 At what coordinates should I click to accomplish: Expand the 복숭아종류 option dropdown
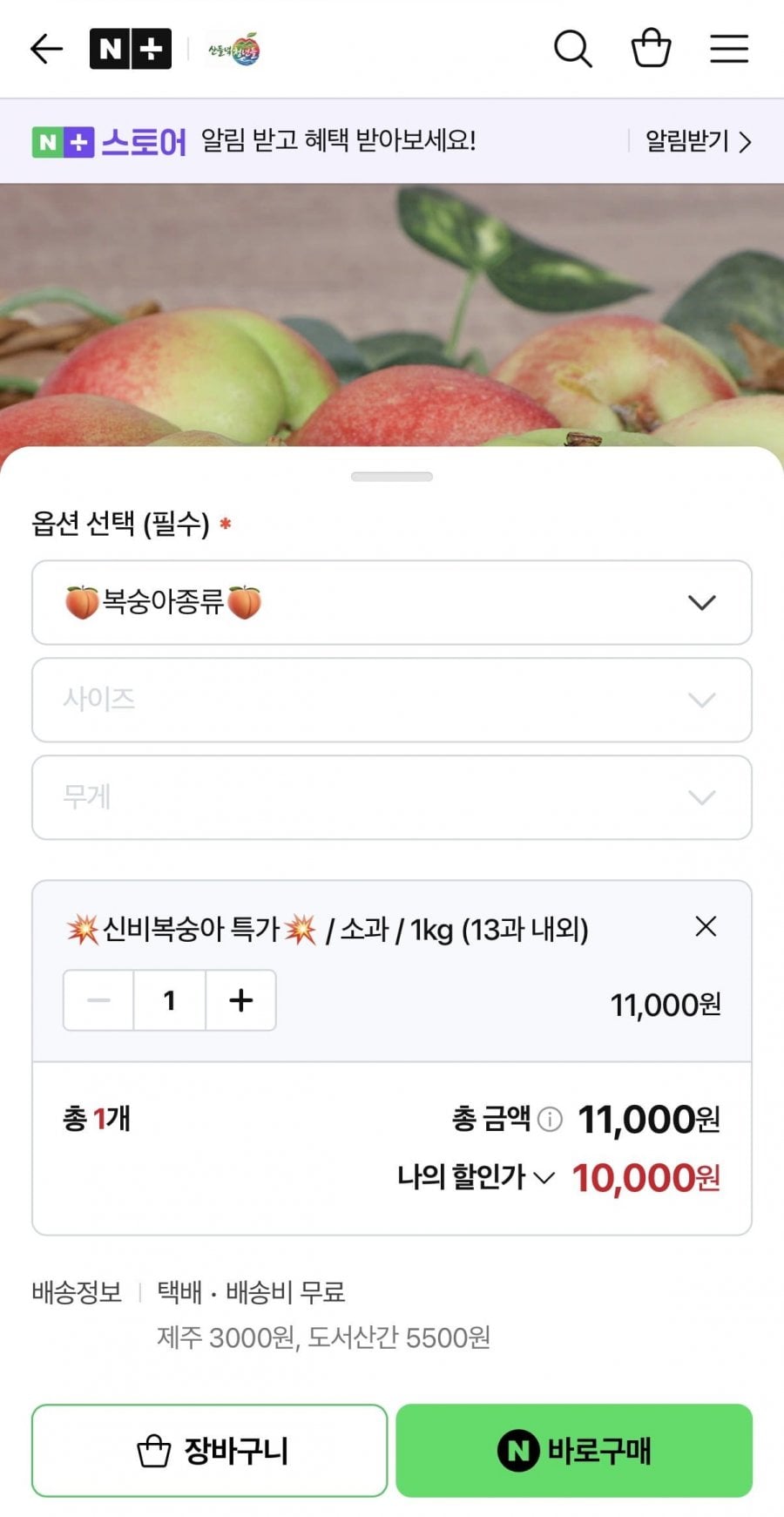[x=392, y=603]
